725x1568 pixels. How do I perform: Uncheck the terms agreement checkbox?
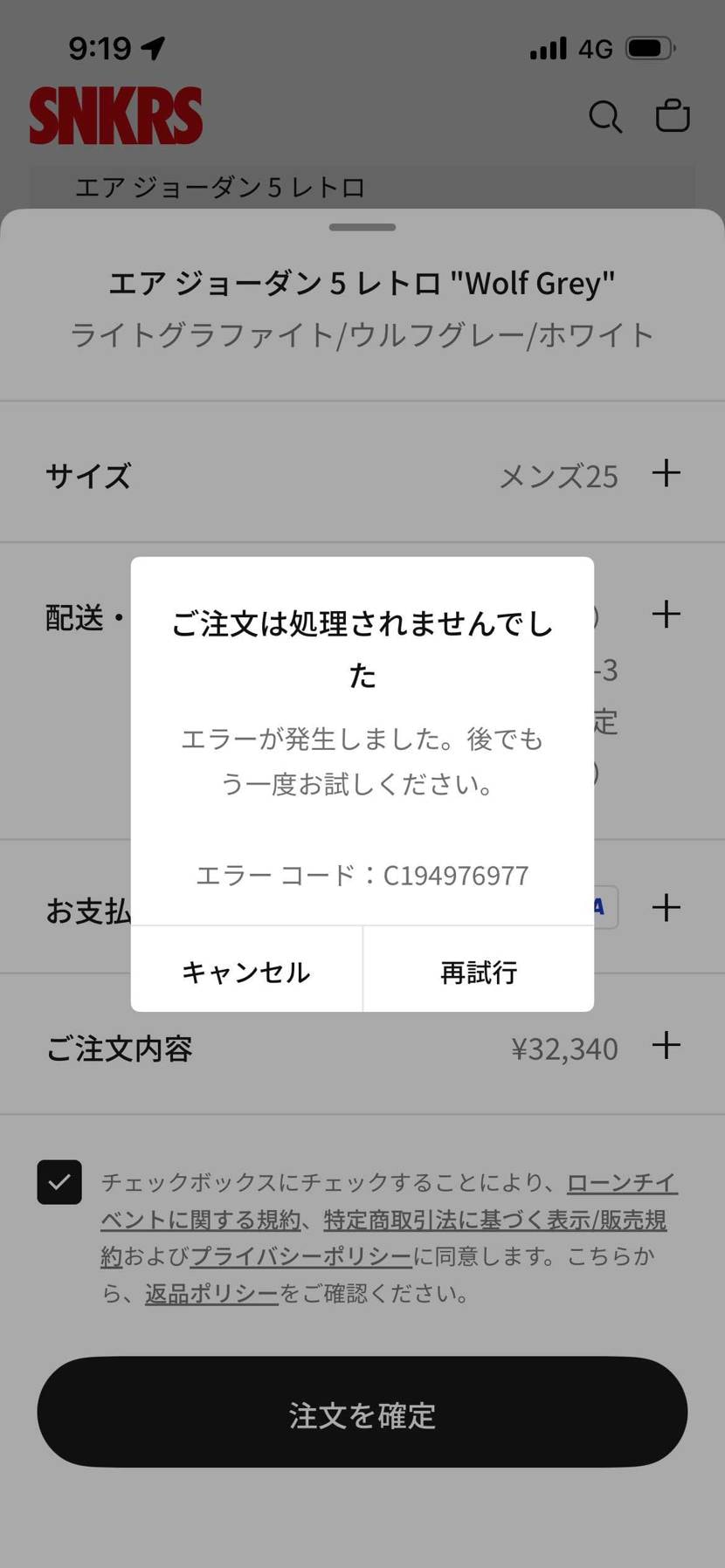pos(59,1183)
